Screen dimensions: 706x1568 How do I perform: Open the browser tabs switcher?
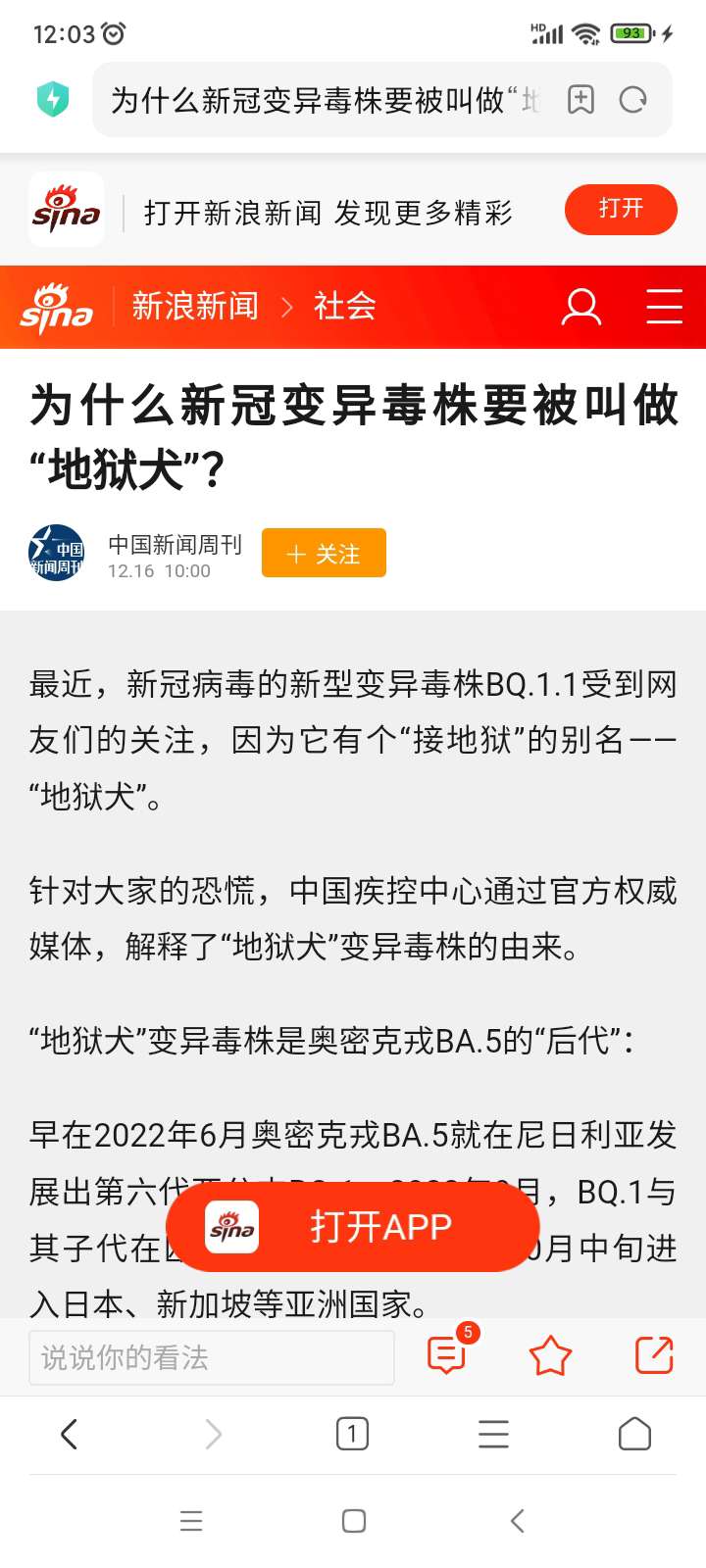(352, 1435)
